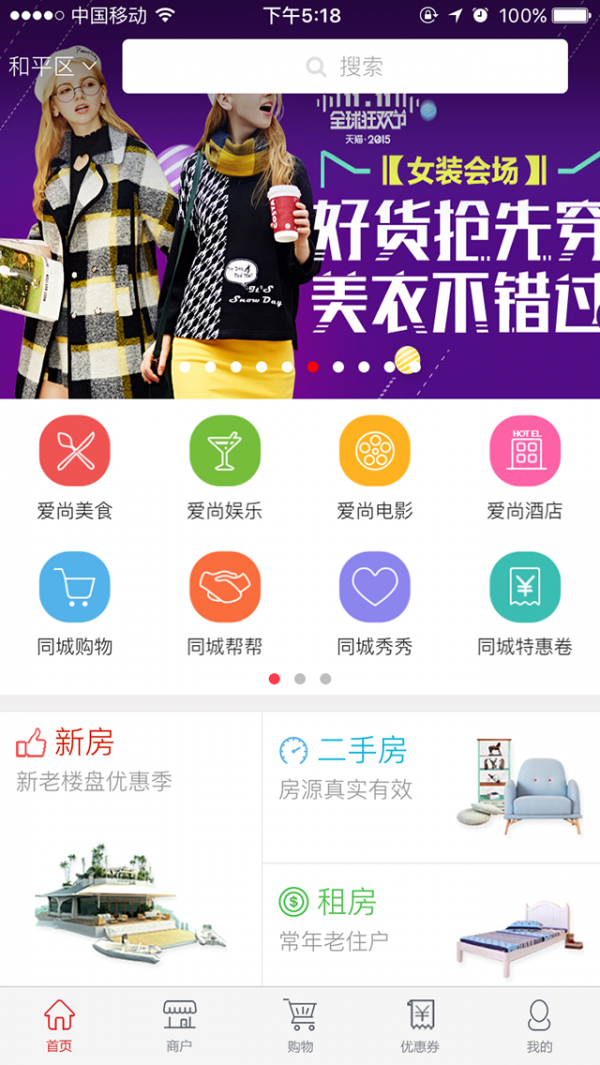Open the 和平区 district dropdown

pos(53,67)
